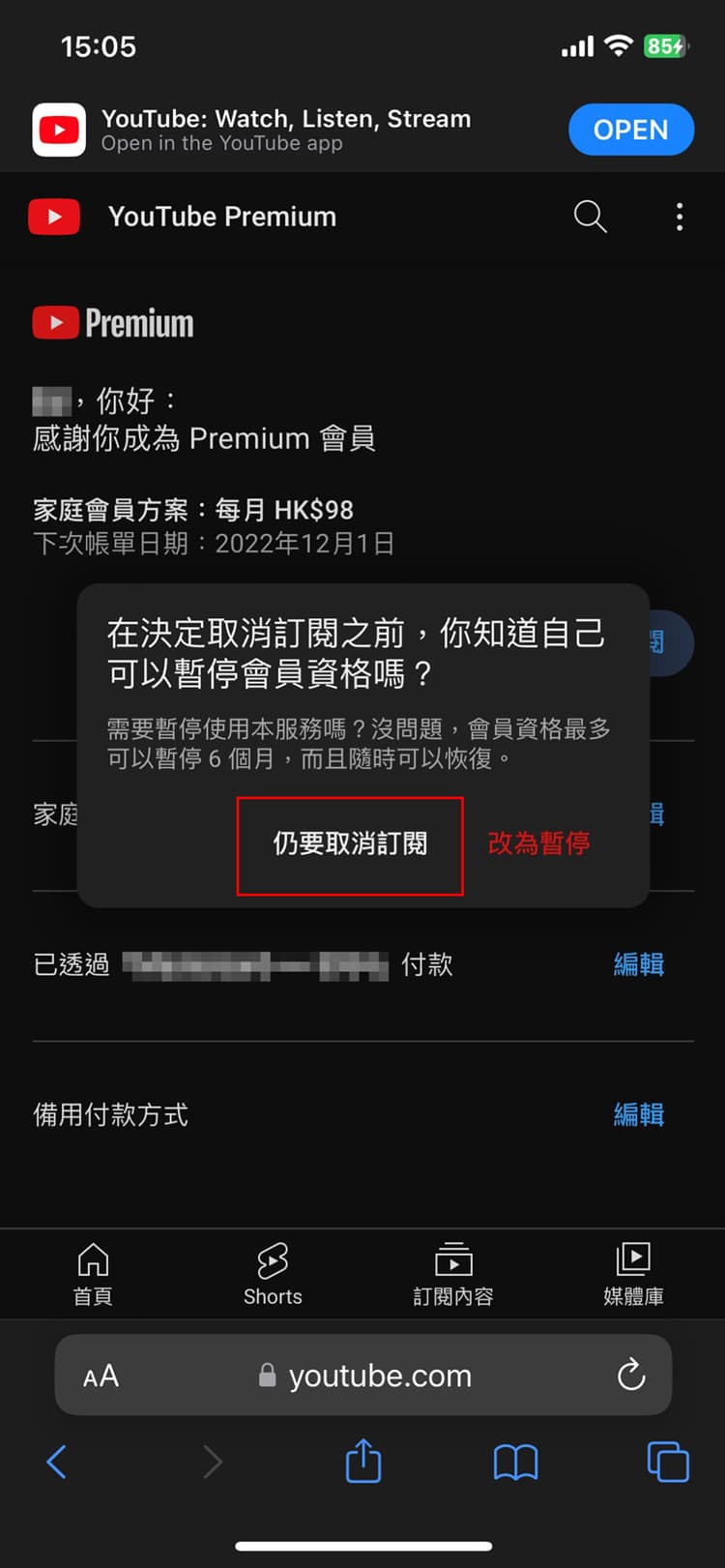This screenshot has width=725, height=1568.
Task: Switch to the Shorts tab
Action: click(273, 1274)
